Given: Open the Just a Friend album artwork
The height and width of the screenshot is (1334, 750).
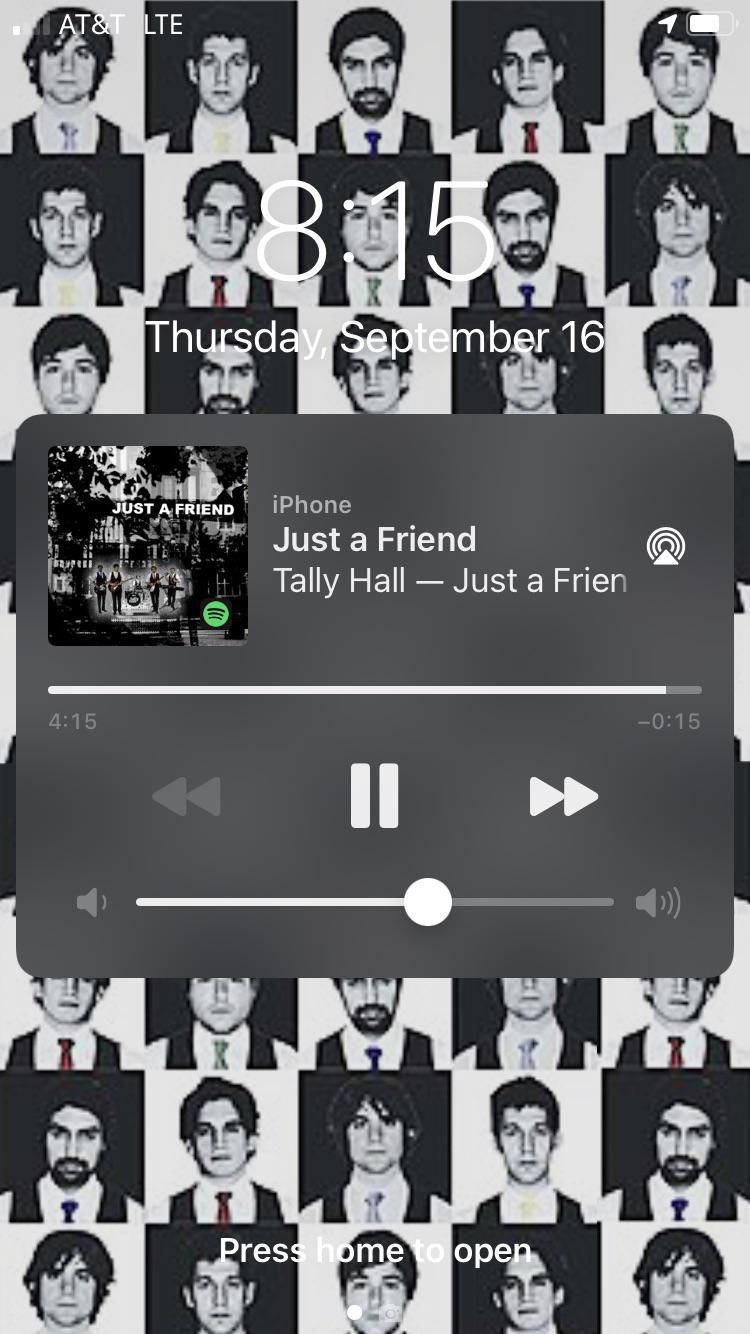Looking at the screenshot, I should coord(148,546).
